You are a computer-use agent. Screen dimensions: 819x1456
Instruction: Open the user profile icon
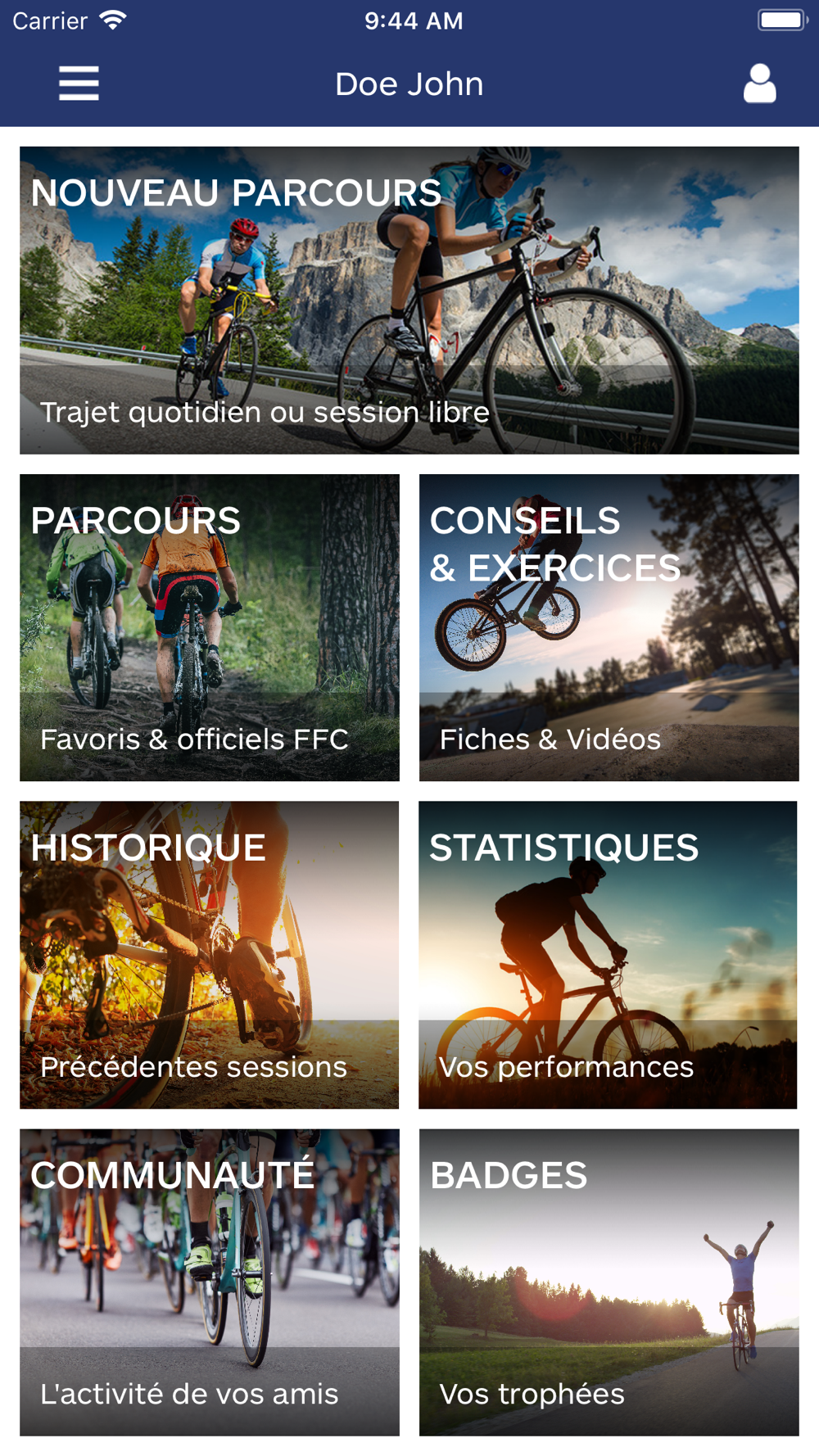click(x=759, y=84)
